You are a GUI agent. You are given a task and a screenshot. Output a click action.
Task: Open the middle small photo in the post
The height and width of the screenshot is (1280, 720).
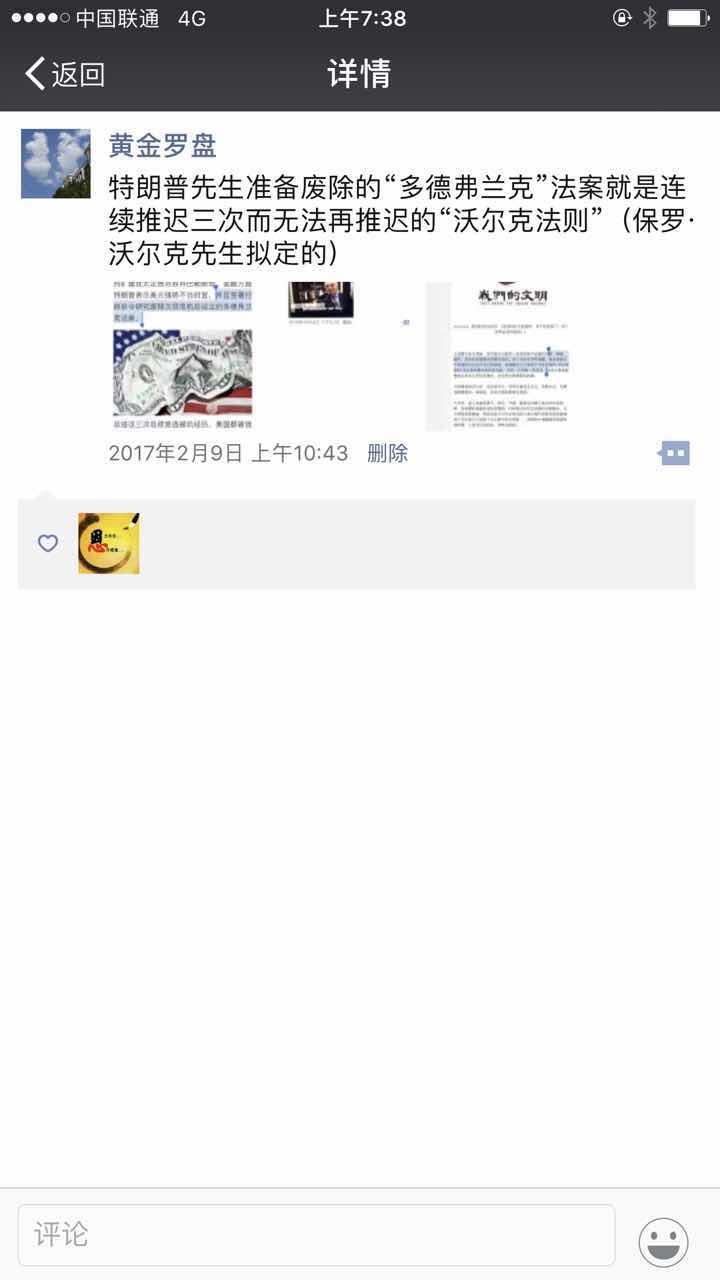[x=321, y=300]
